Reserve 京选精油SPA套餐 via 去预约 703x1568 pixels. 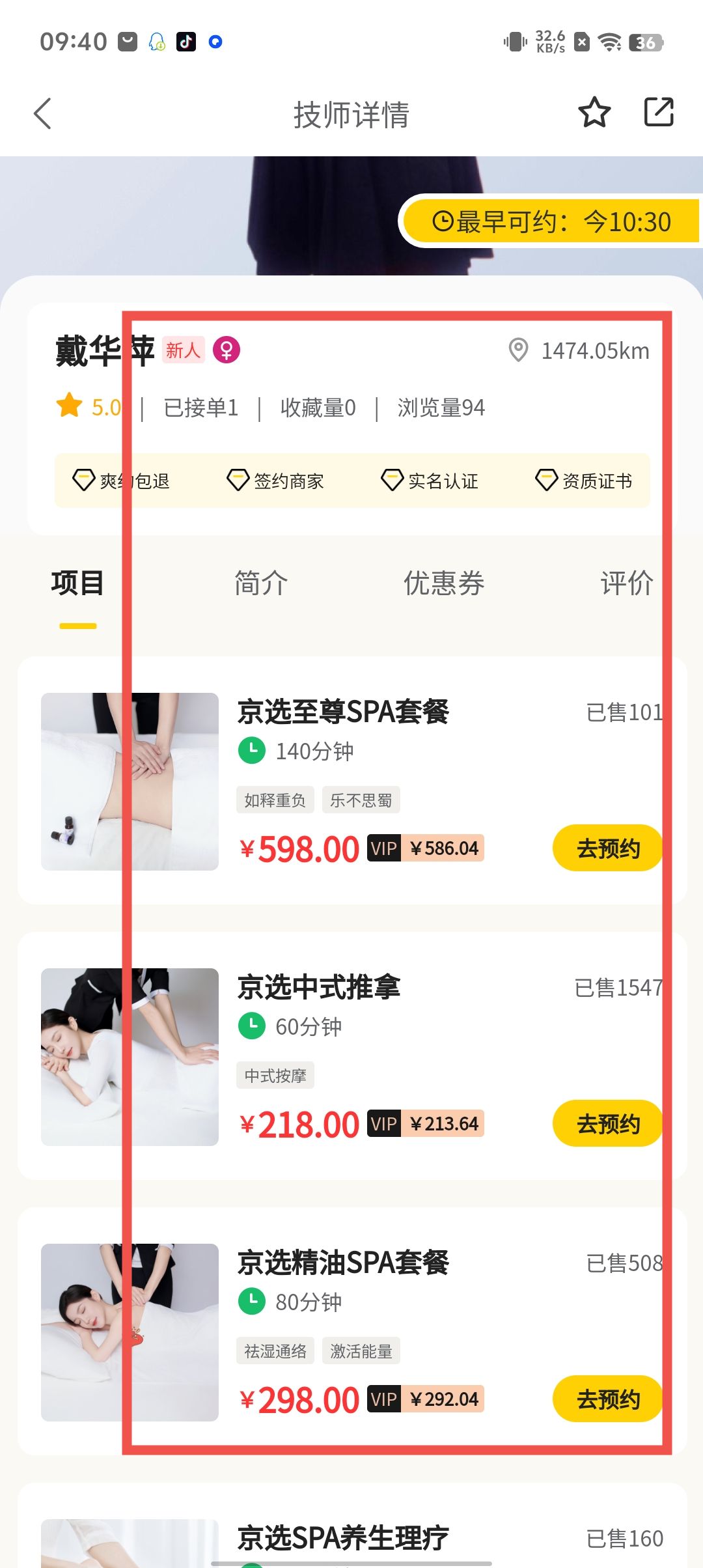(607, 1399)
